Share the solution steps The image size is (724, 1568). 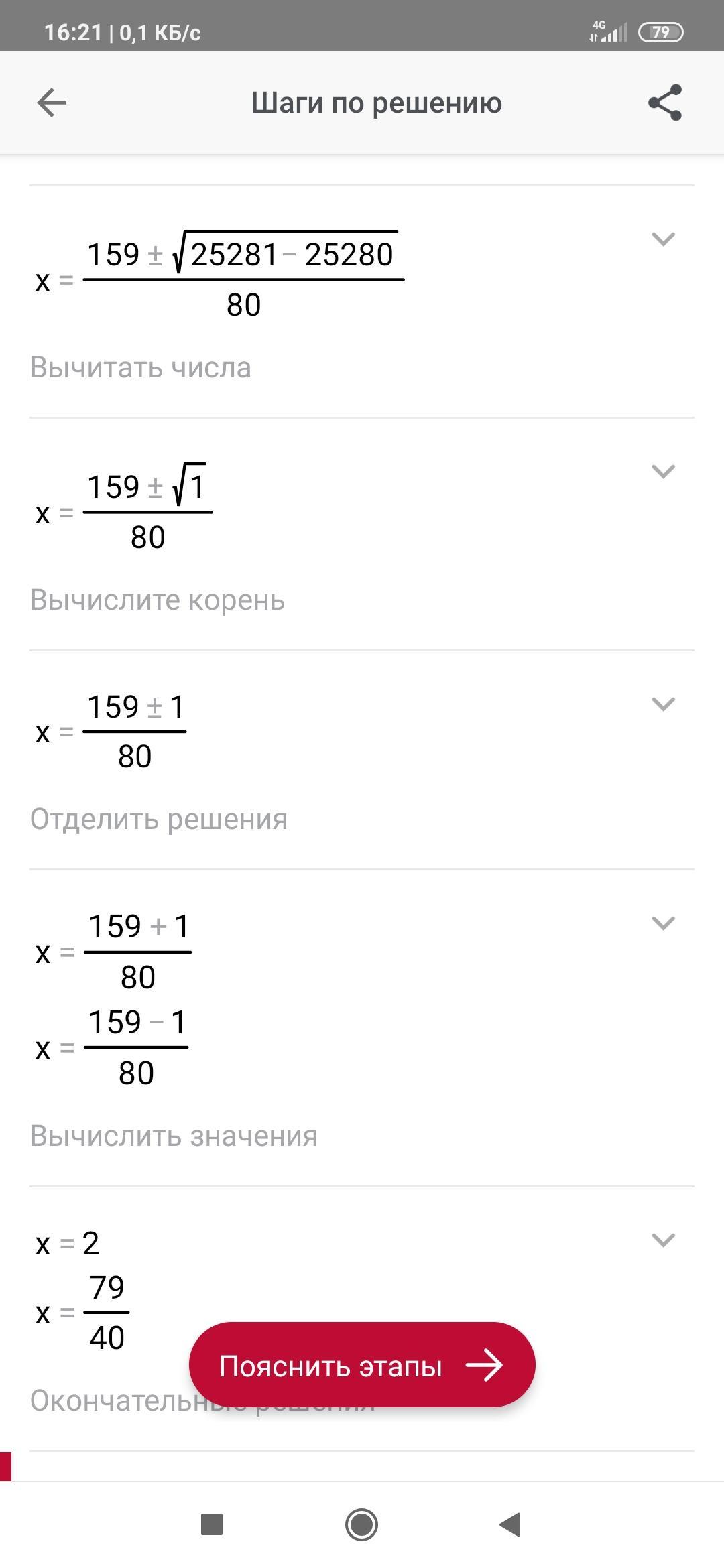pos(665,103)
